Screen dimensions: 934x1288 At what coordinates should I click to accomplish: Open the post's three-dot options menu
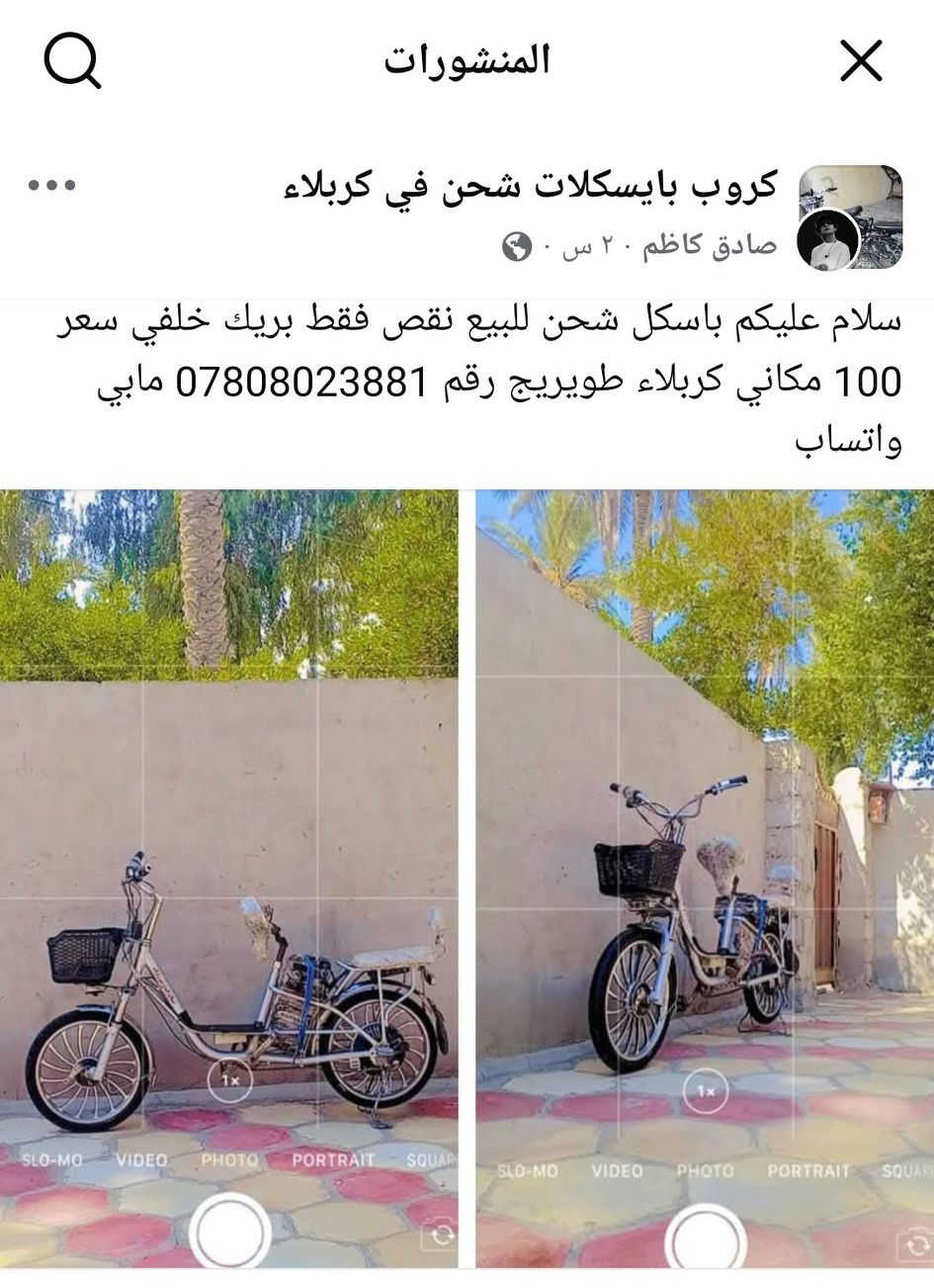[x=52, y=185]
